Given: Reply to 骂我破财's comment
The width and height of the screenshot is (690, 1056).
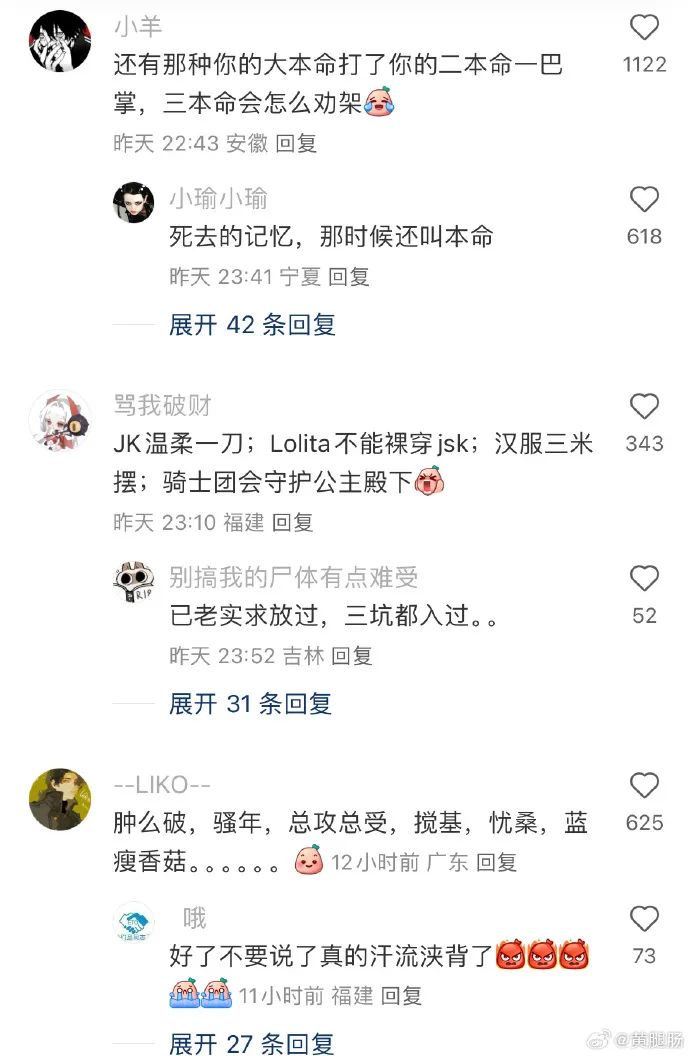Looking at the screenshot, I should (x=293, y=522).
